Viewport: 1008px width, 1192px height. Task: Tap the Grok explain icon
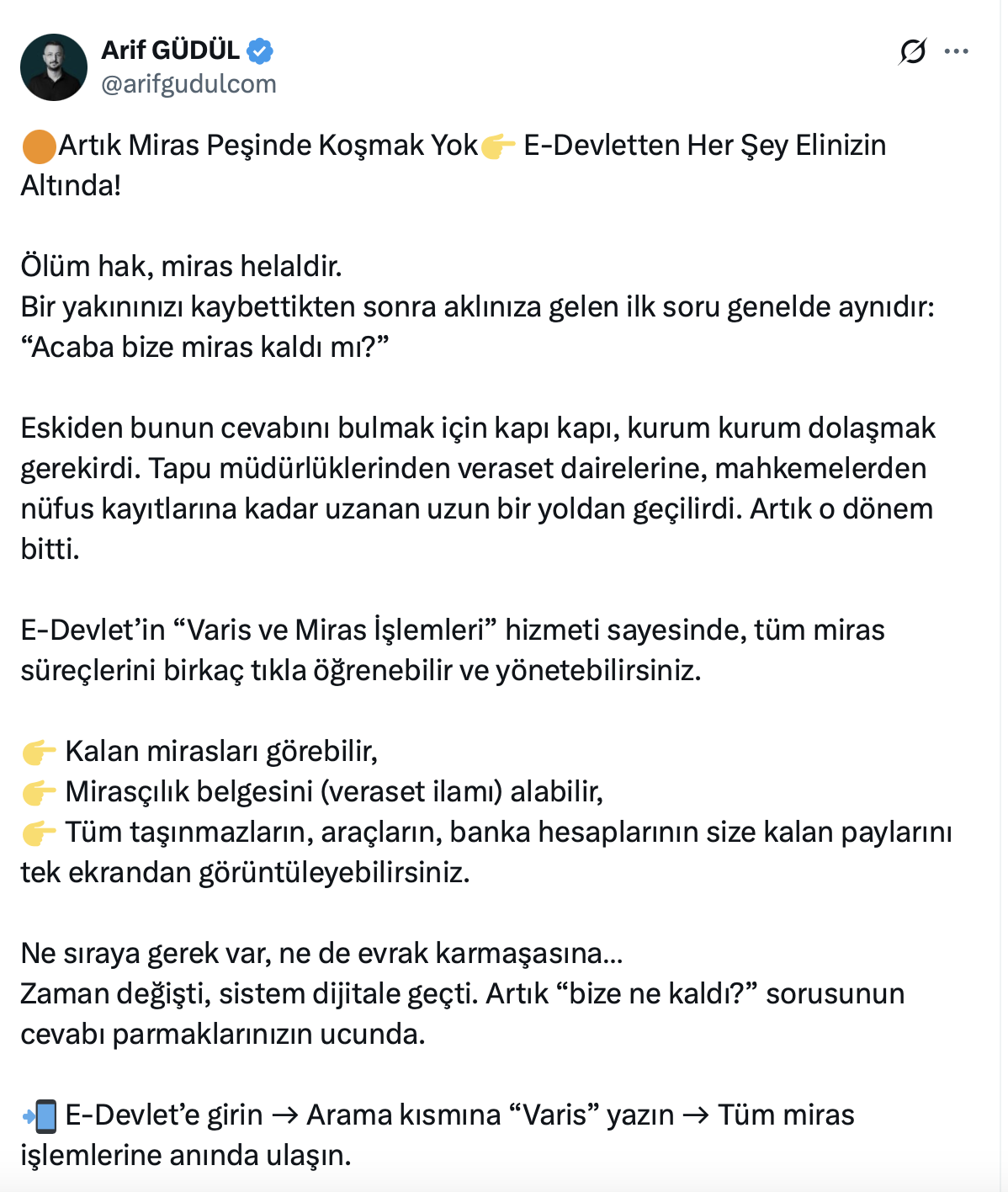click(x=912, y=51)
